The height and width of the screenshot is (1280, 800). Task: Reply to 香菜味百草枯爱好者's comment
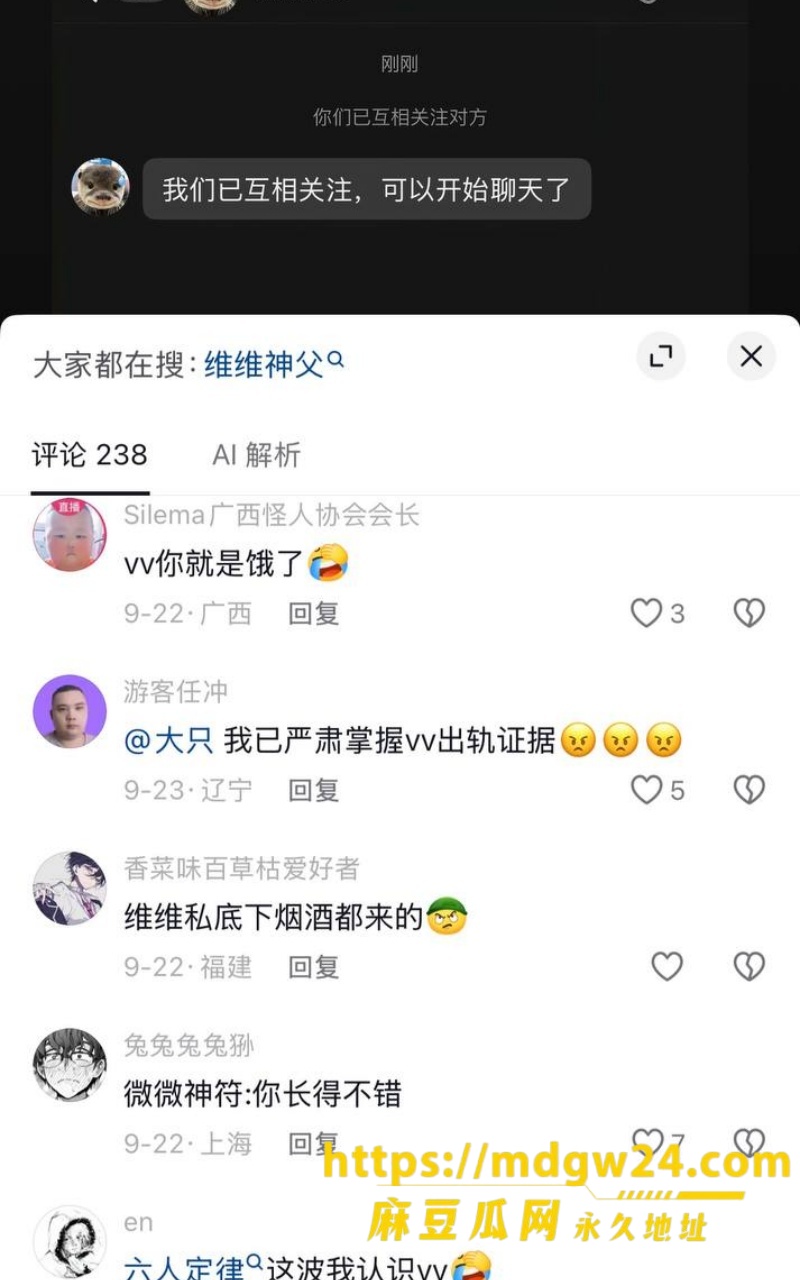(x=314, y=966)
